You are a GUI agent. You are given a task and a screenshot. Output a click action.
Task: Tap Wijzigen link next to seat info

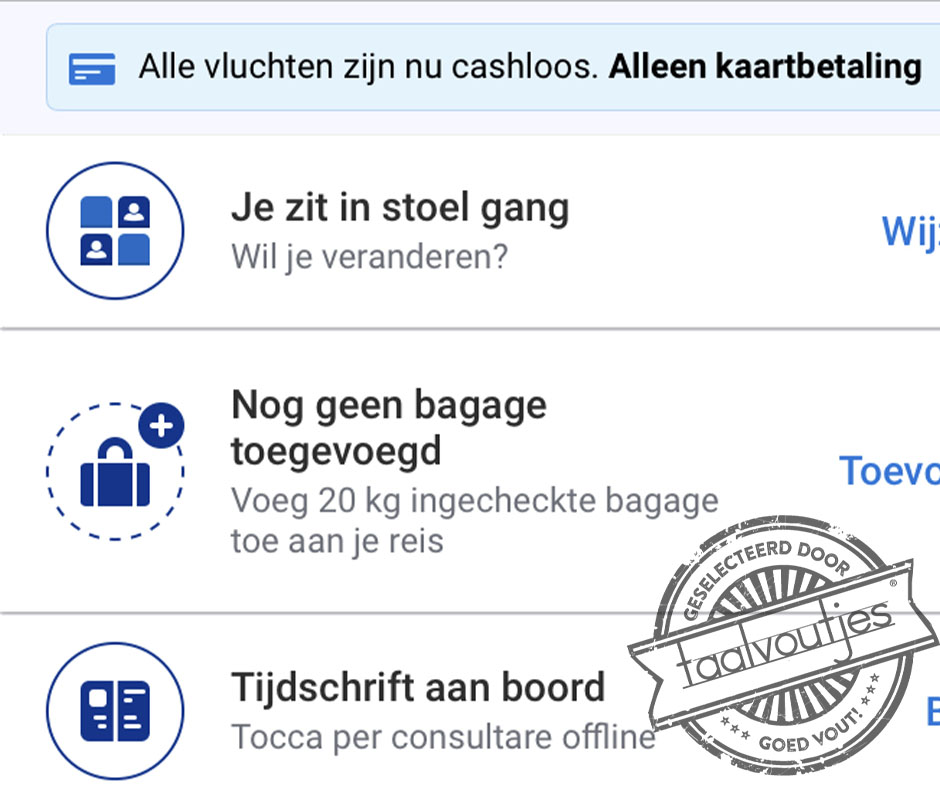click(910, 230)
